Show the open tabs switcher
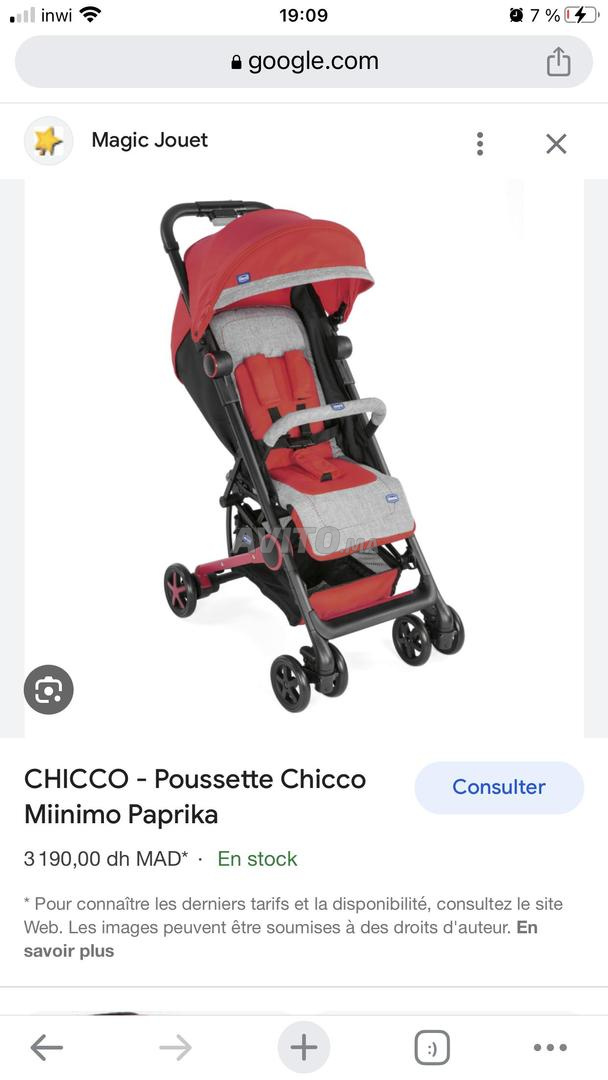This screenshot has width=608, height=1080. [x=432, y=1047]
